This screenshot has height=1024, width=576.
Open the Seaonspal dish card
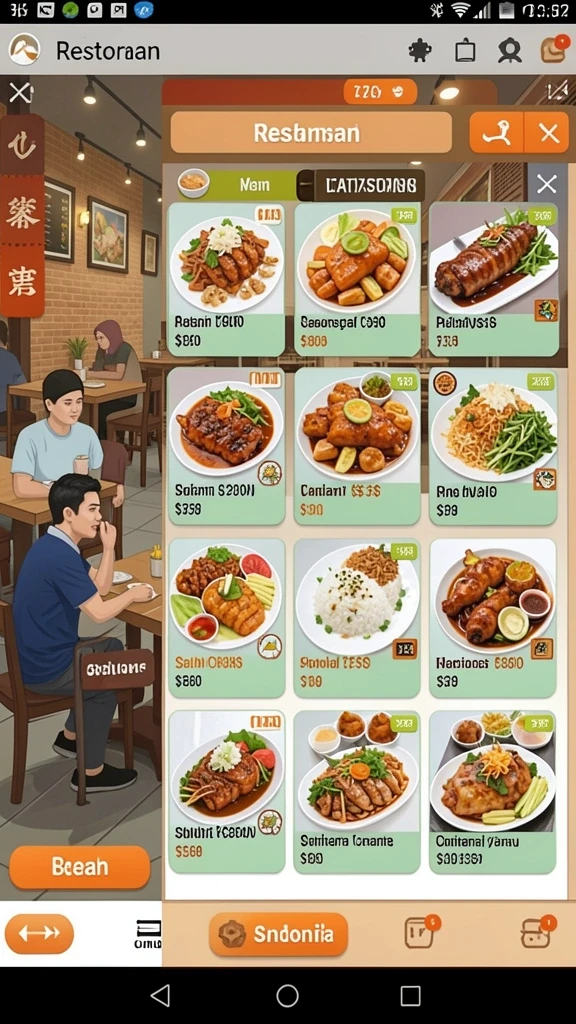pos(357,280)
